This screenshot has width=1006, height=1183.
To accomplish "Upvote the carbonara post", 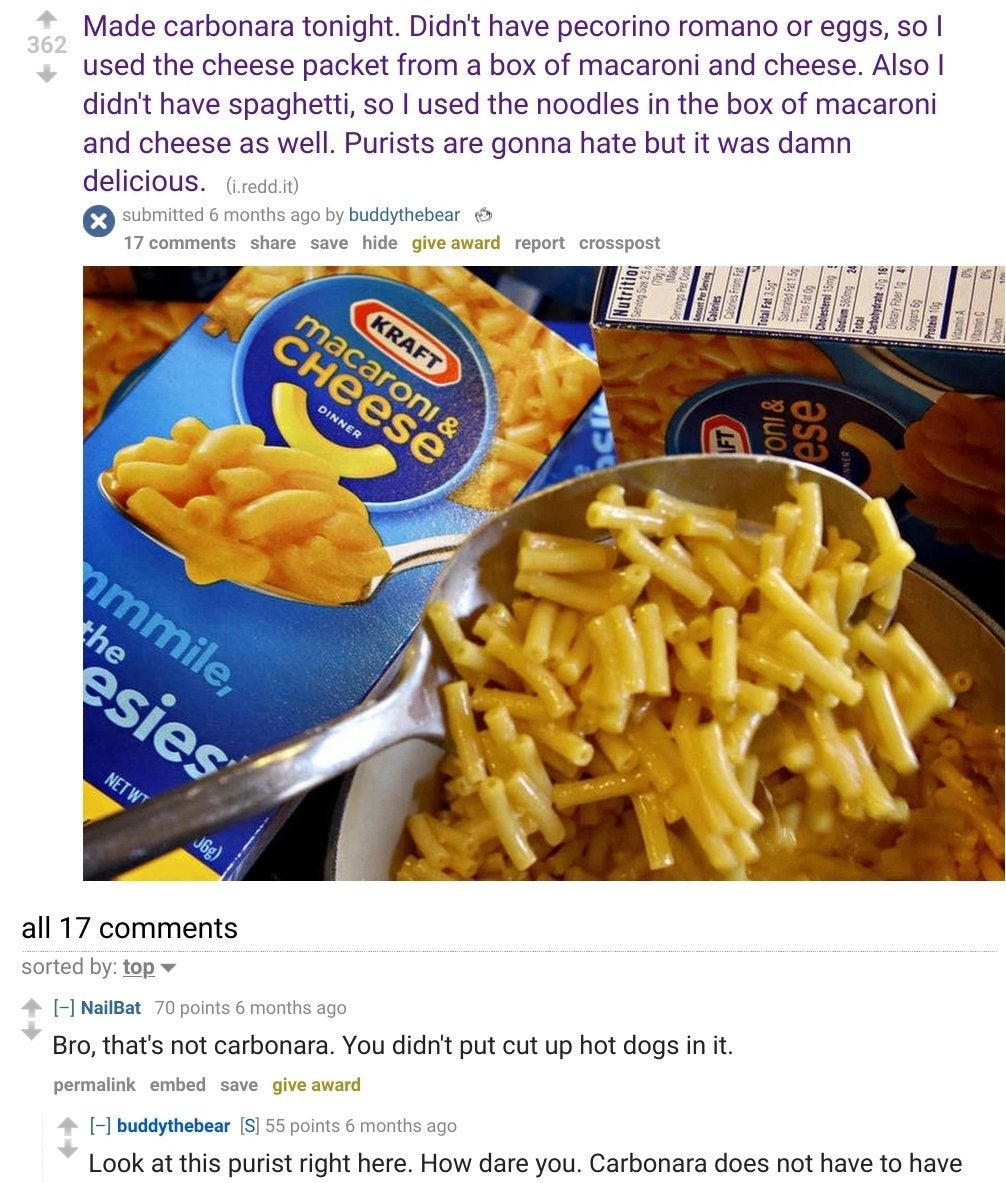I will pyautogui.click(x=45, y=18).
